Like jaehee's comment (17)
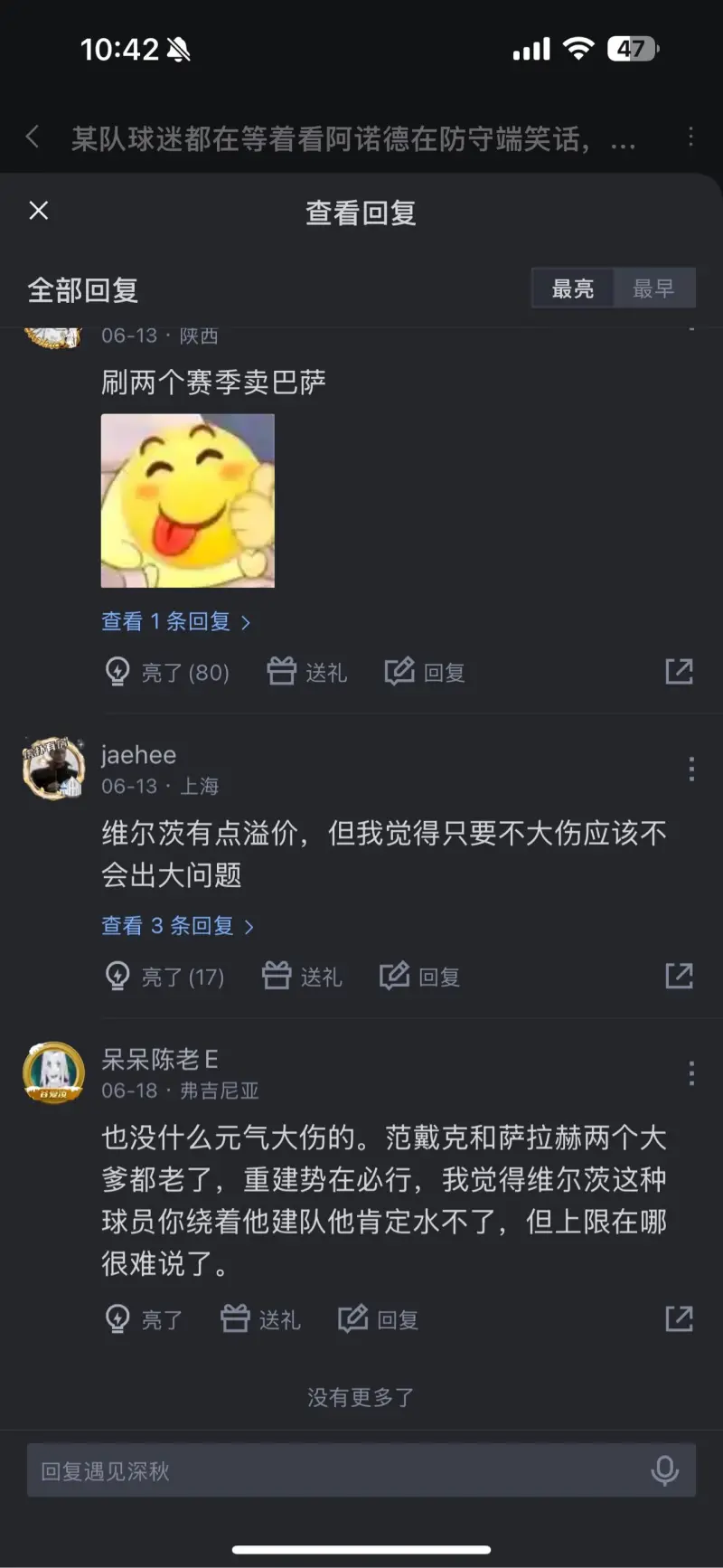This screenshot has width=723, height=1568. point(164,977)
